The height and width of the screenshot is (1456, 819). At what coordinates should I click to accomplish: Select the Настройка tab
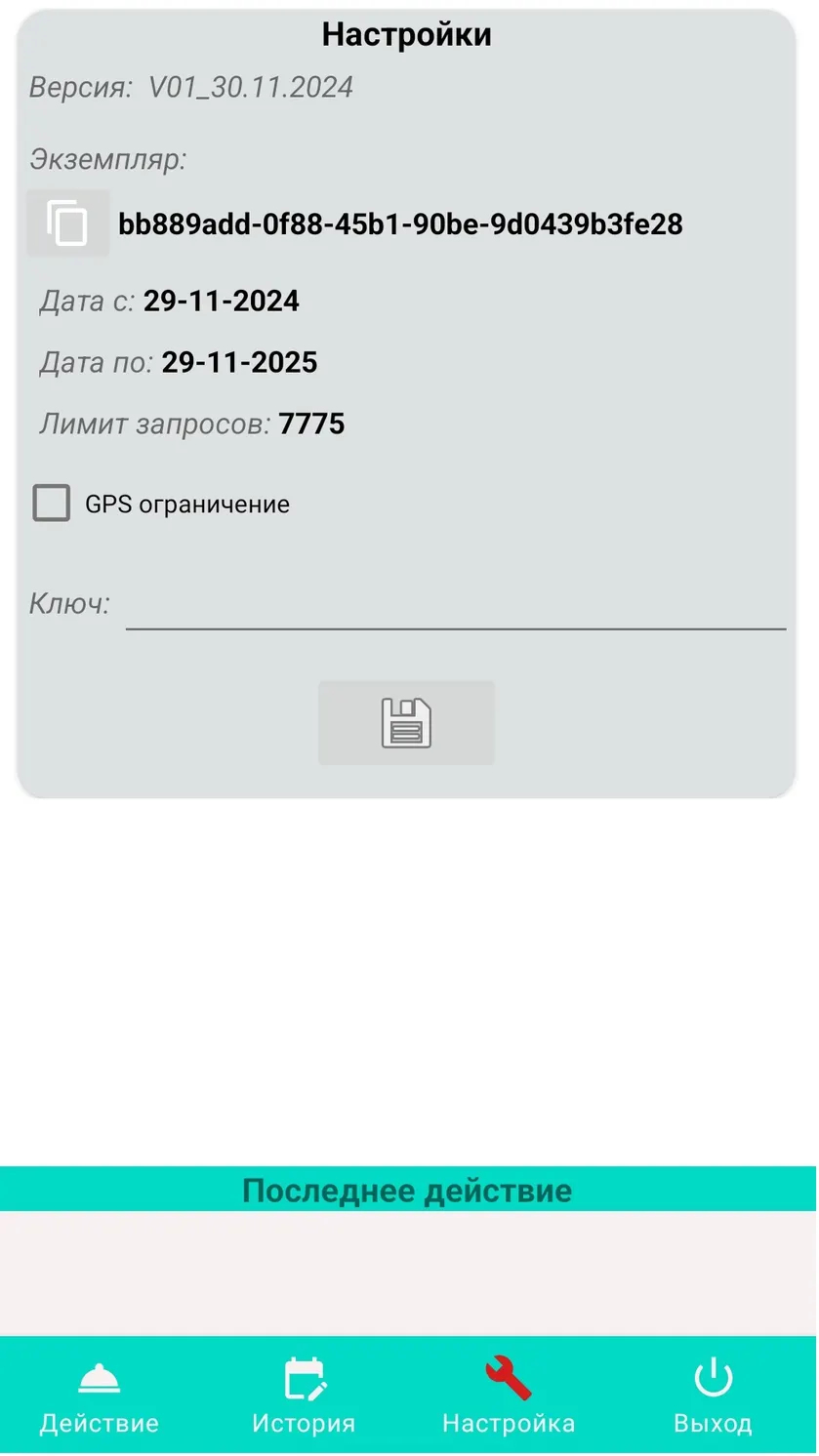click(x=509, y=1396)
